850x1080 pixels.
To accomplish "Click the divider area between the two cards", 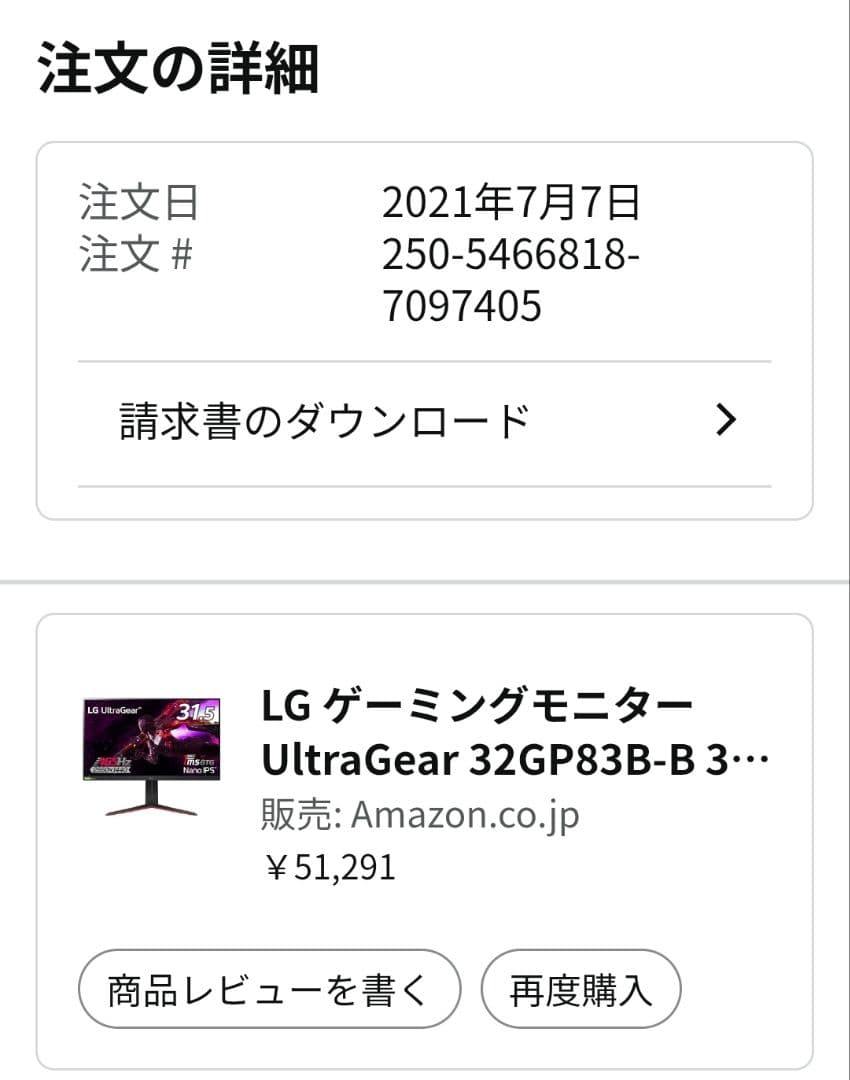I will (425, 575).
